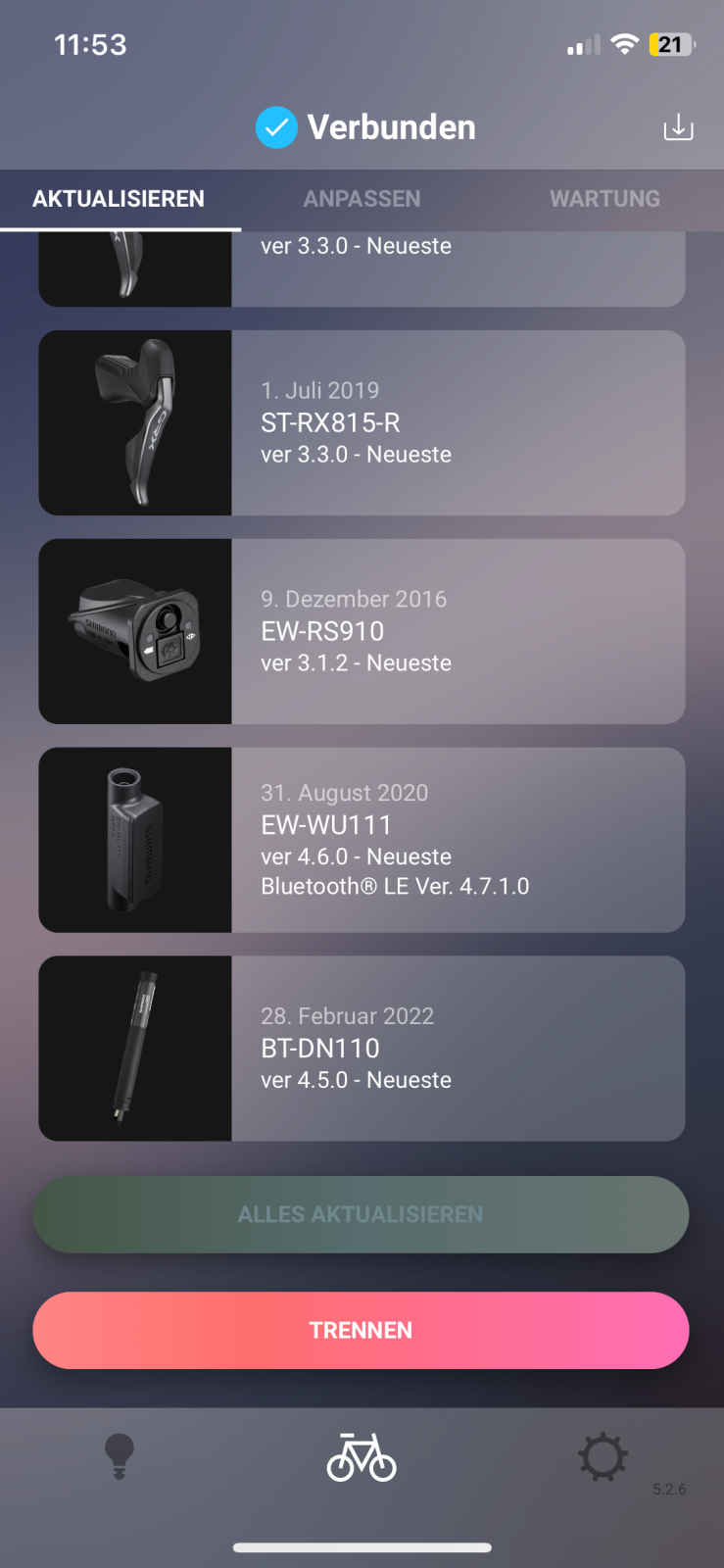Switch to the WARTUNG tab
The height and width of the screenshot is (1568, 724).
point(604,199)
